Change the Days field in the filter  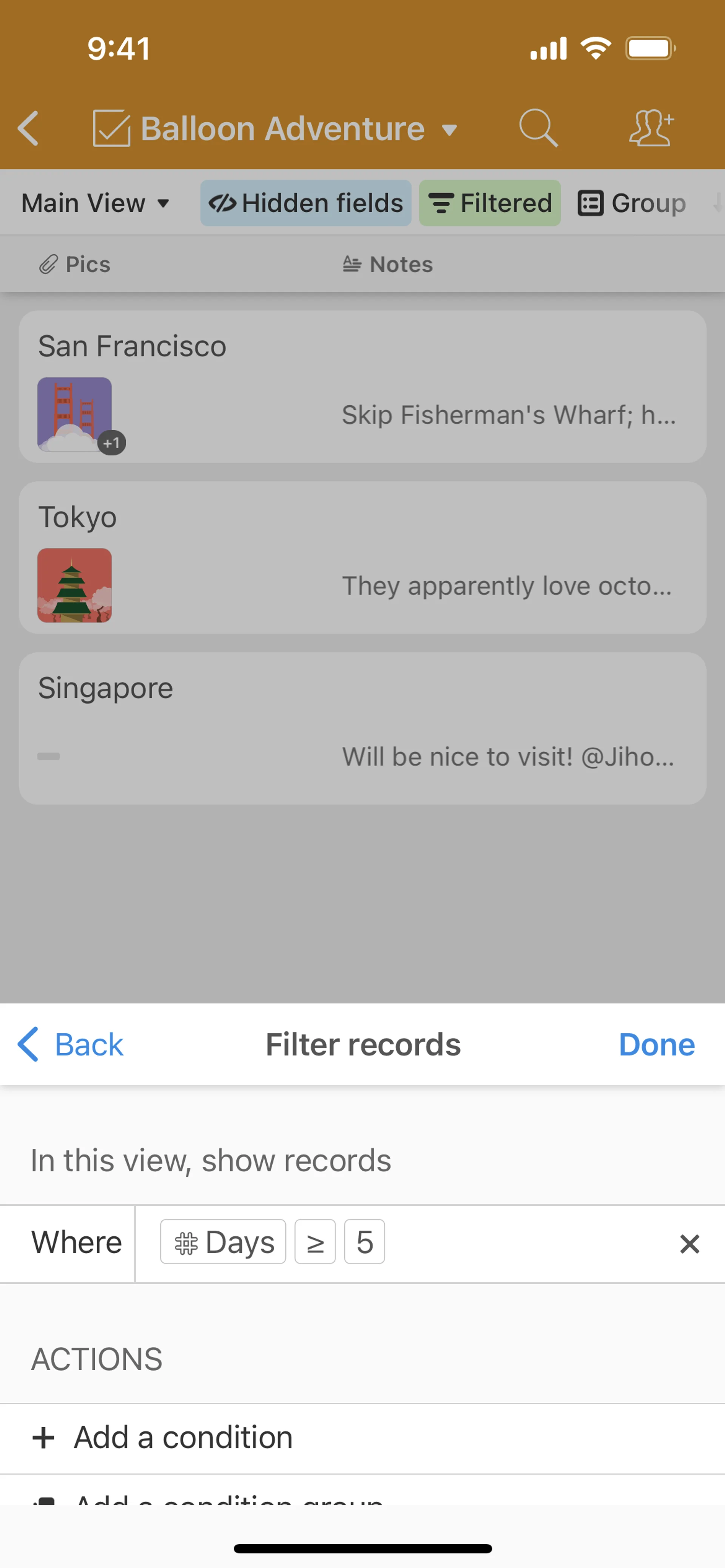[223, 1242]
